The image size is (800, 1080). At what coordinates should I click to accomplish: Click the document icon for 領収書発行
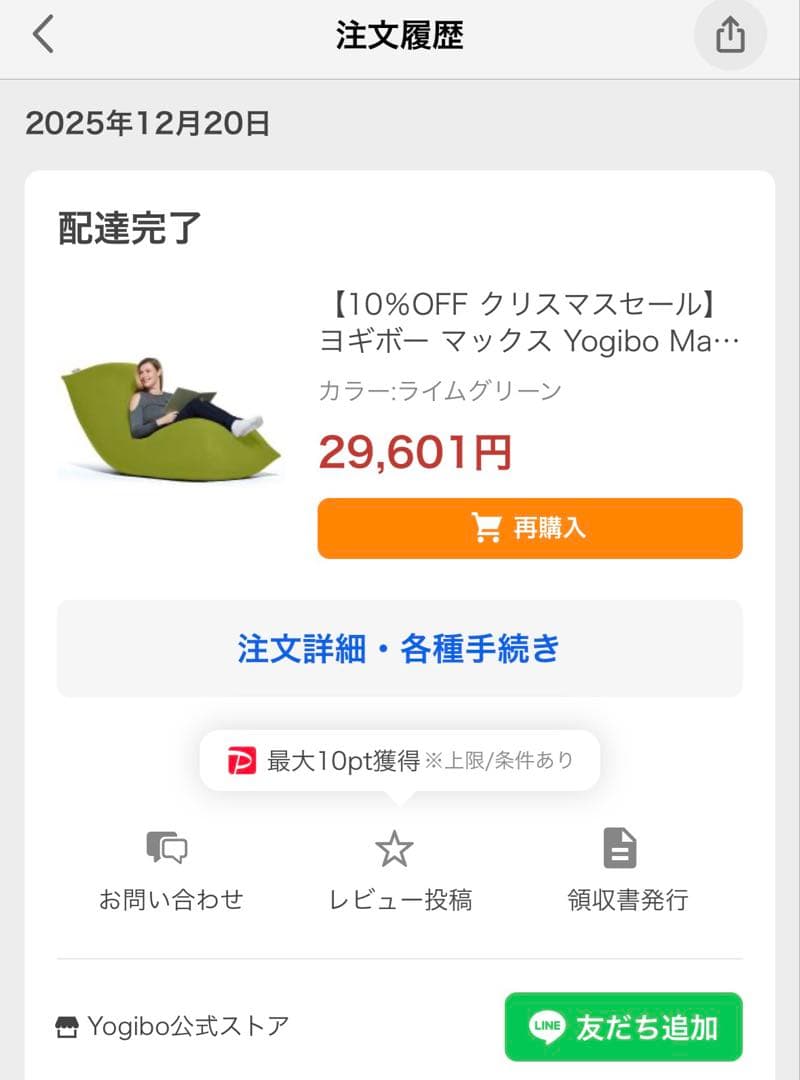(622, 848)
